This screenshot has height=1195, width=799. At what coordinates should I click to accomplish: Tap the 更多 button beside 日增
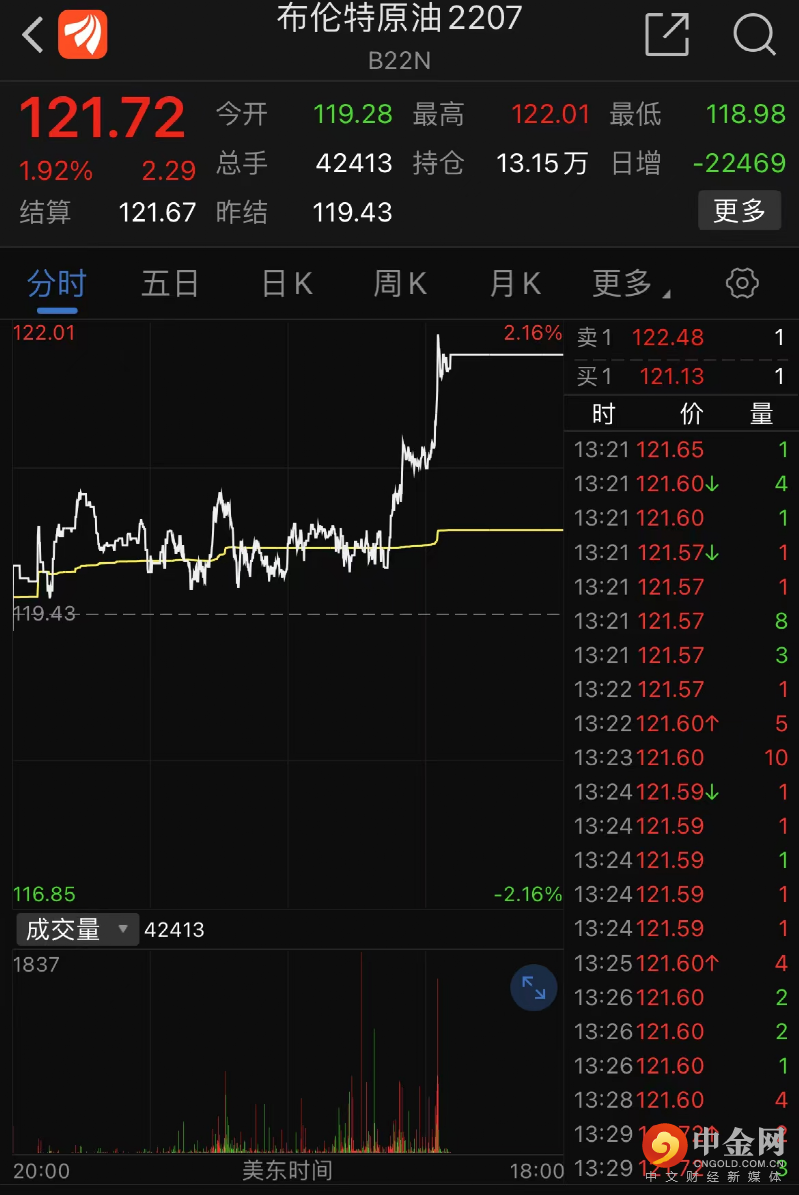[739, 211]
